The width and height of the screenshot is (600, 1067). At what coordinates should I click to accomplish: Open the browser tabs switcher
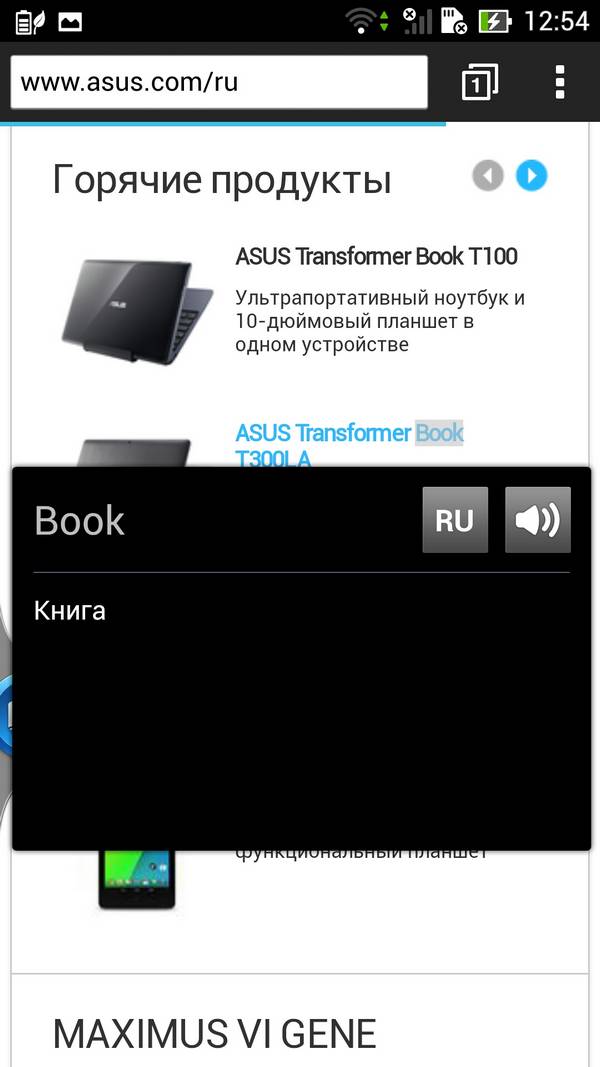pyautogui.click(x=479, y=83)
